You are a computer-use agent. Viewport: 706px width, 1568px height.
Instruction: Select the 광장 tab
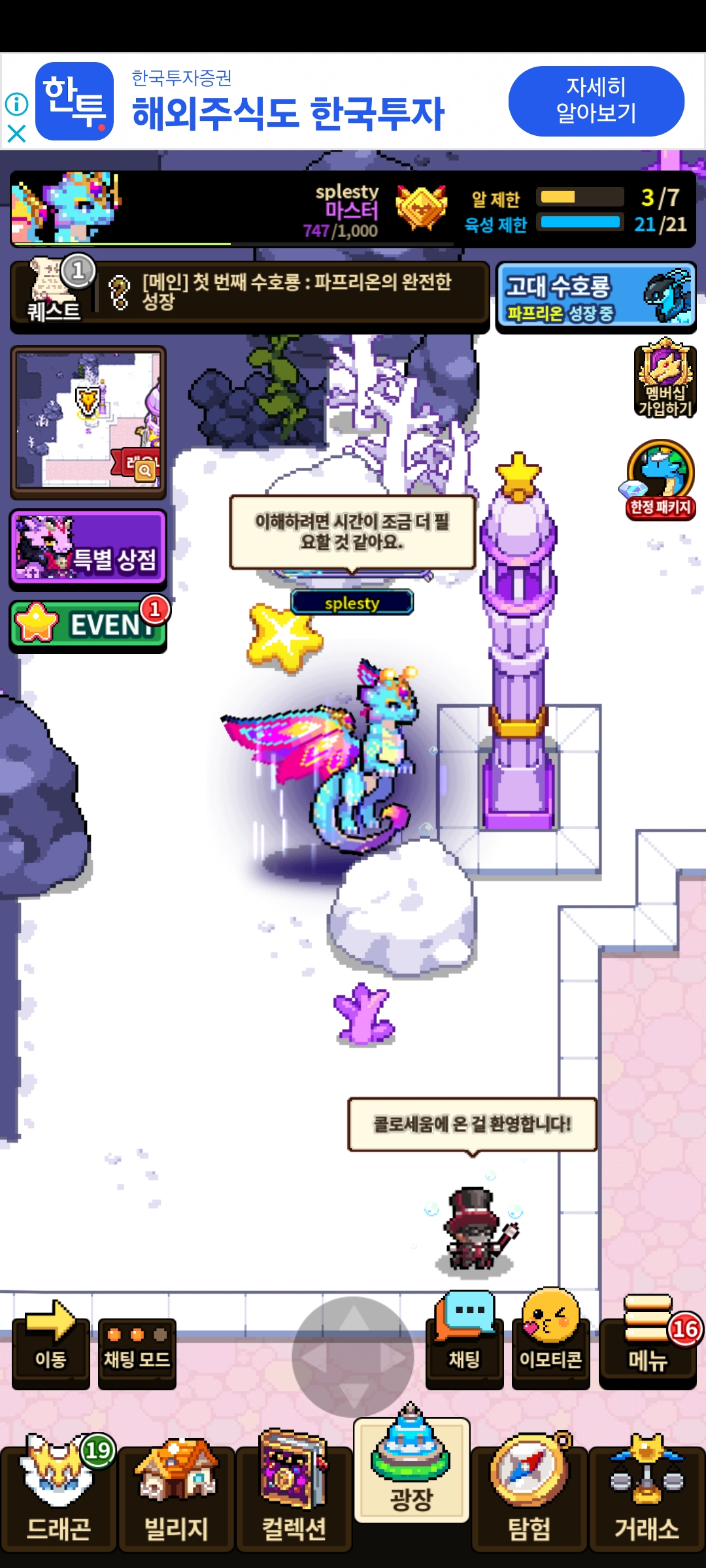[x=411, y=1470]
